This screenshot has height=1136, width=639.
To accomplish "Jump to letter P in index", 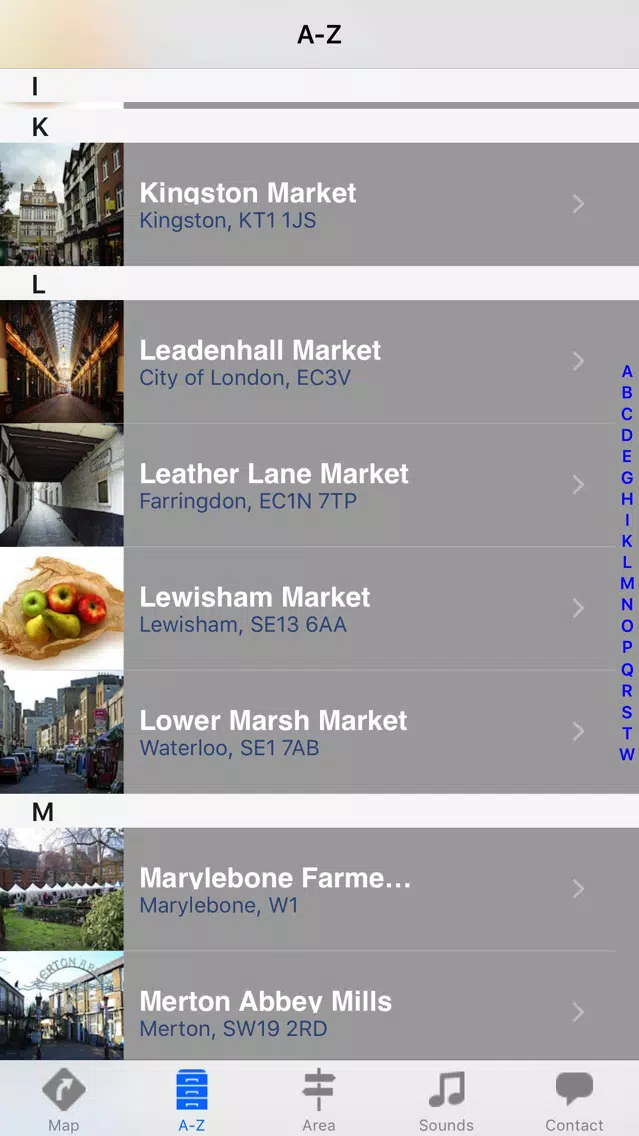I will [x=627, y=648].
